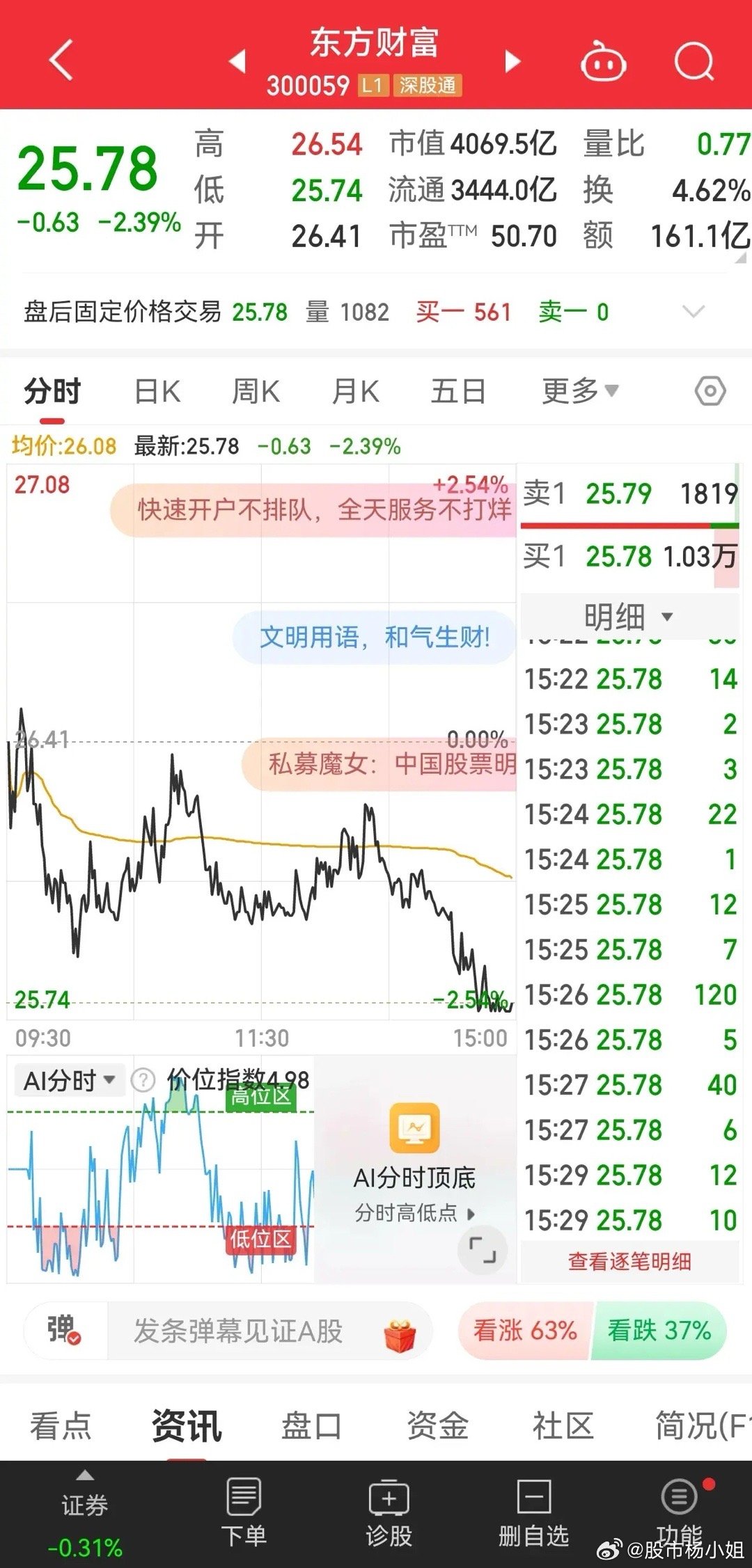
Task: Switch to the 盘口 tab
Action: click(311, 1426)
